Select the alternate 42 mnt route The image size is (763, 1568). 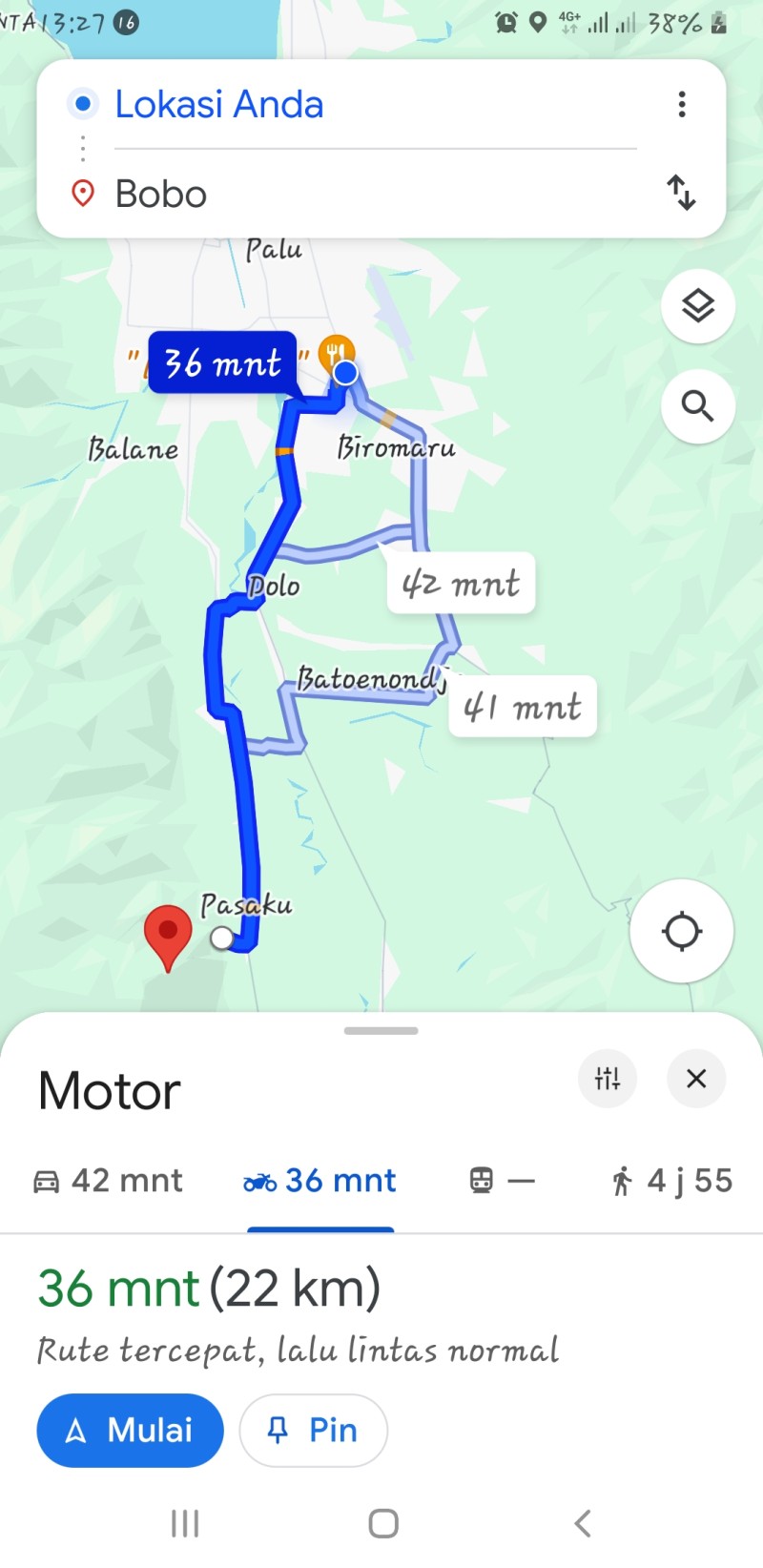point(462,584)
